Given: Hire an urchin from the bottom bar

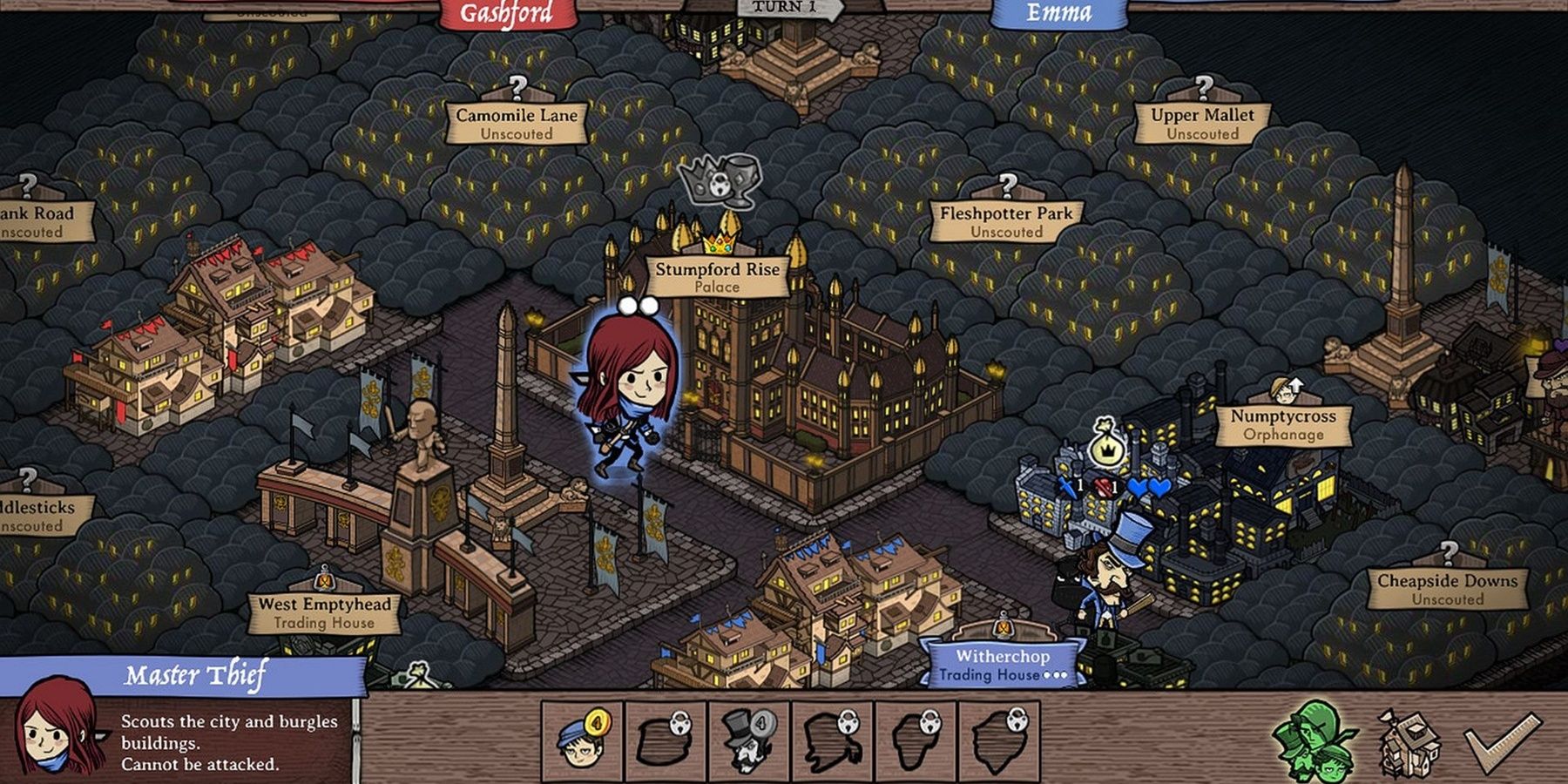Looking at the screenshot, I should tap(582, 740).
